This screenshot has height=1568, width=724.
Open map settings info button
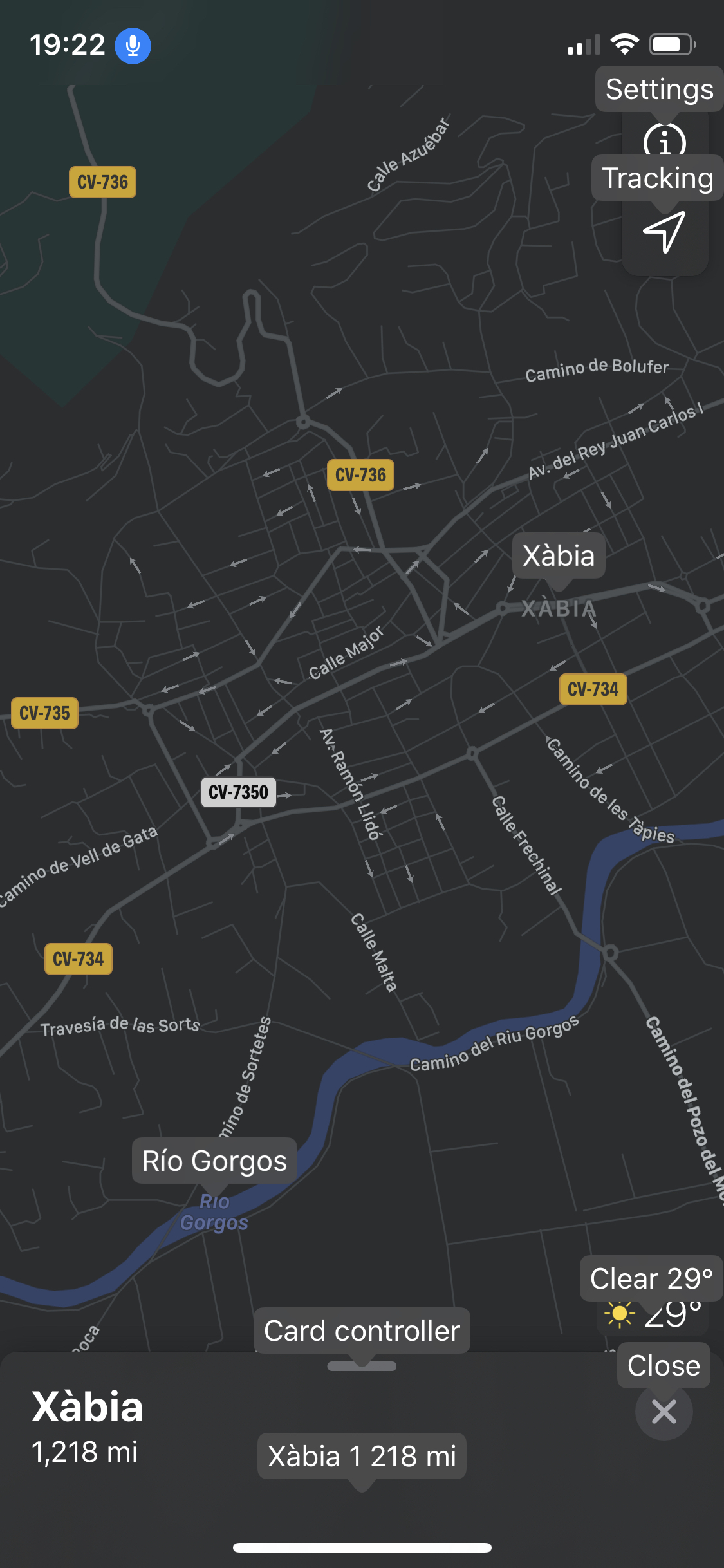664,140
